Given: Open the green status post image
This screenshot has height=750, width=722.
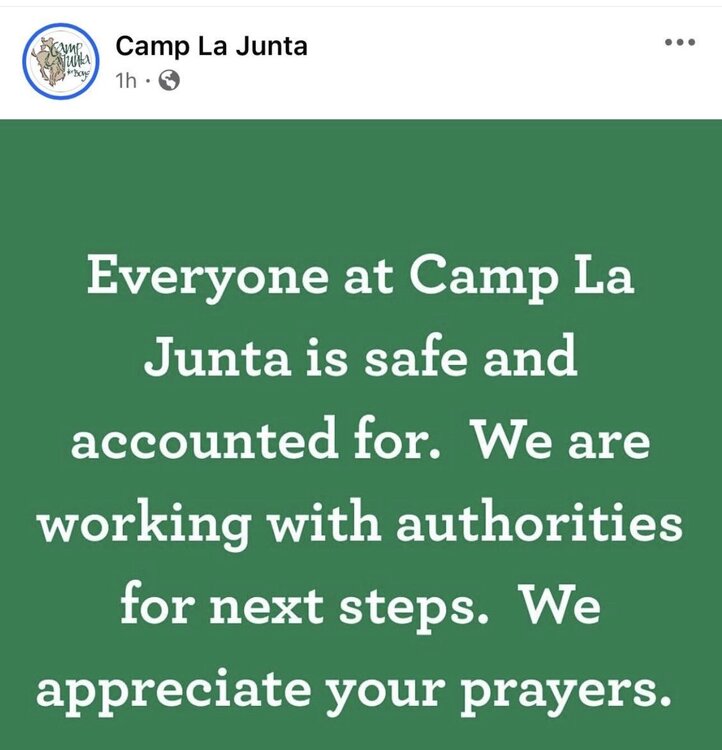Looking at the screenshot, I should (x=361, y=435).
